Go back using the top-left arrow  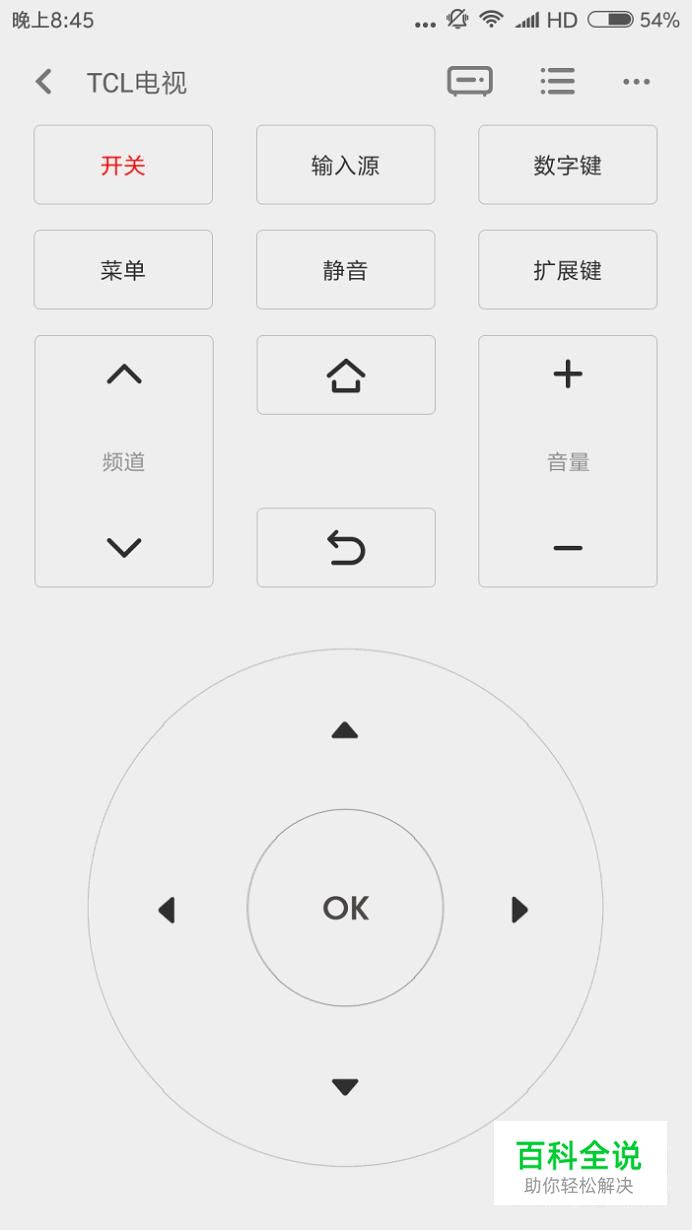tap(43, 82)
